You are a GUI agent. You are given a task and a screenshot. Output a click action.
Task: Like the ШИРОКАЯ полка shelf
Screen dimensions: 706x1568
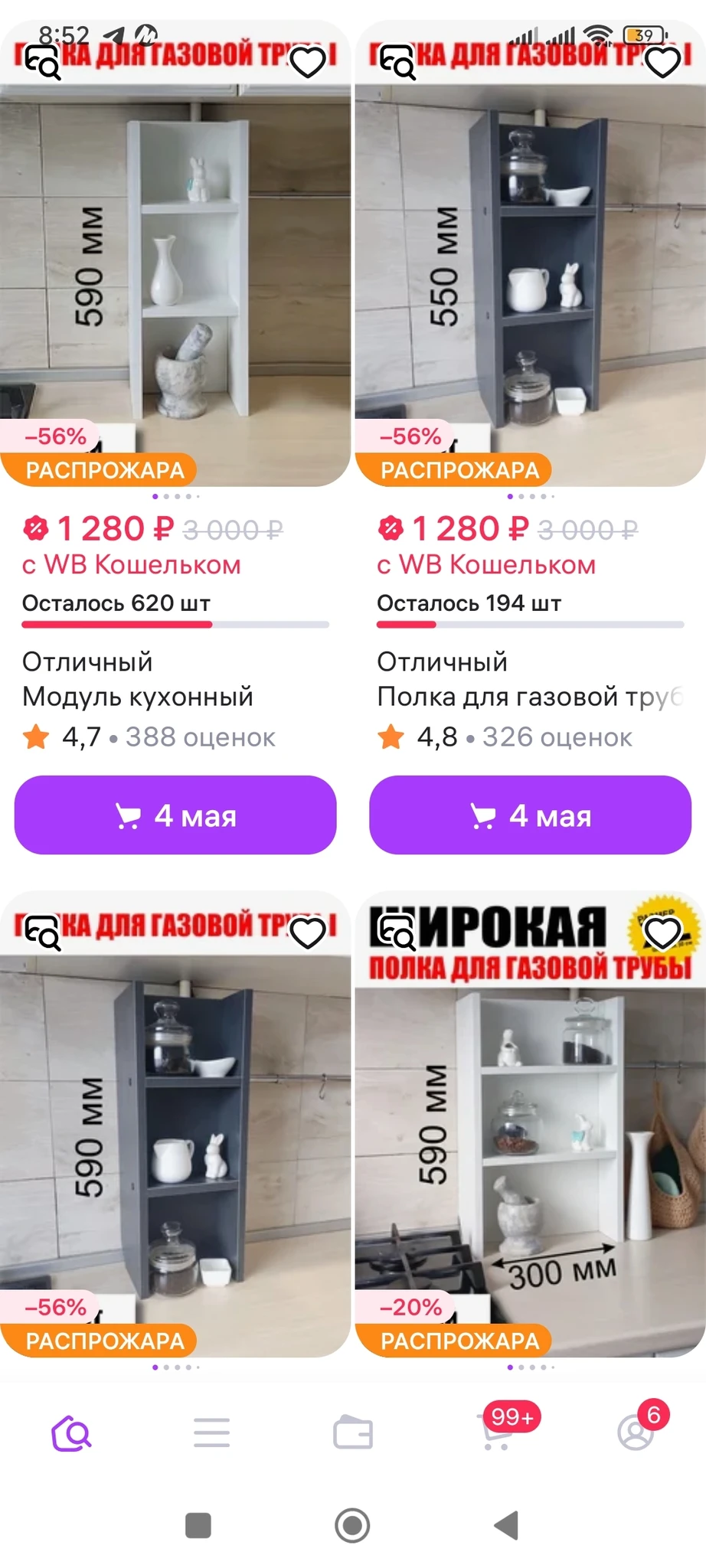[x=663, y=933]
